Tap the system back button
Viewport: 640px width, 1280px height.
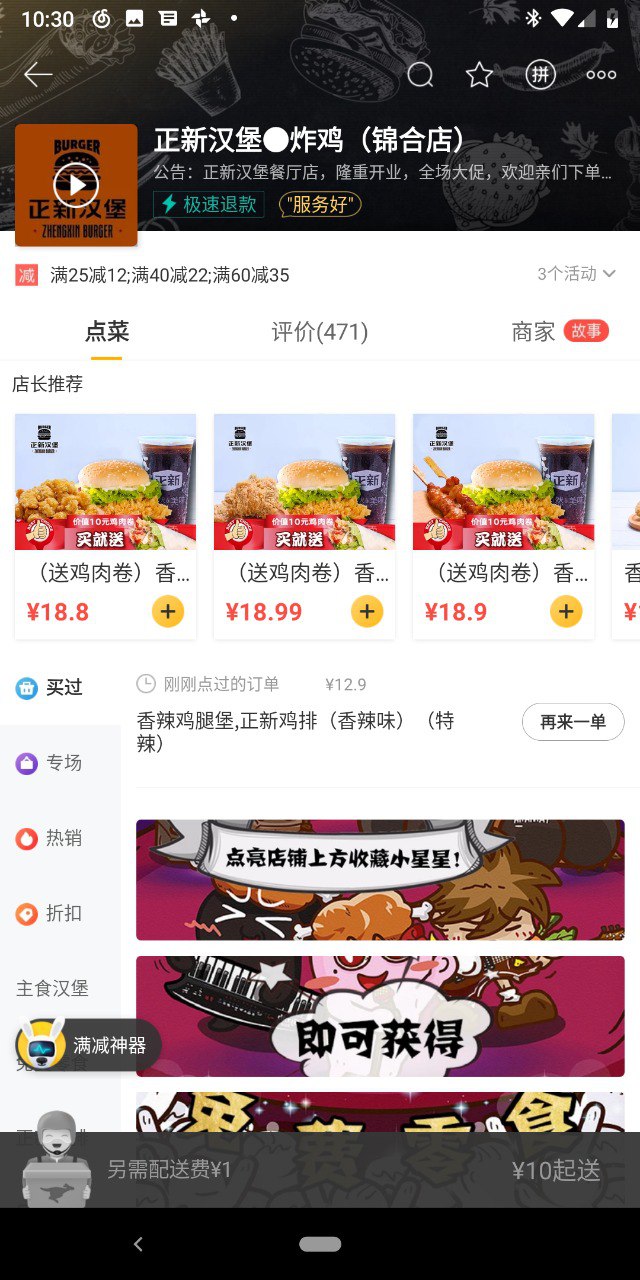click(139, 1244)
